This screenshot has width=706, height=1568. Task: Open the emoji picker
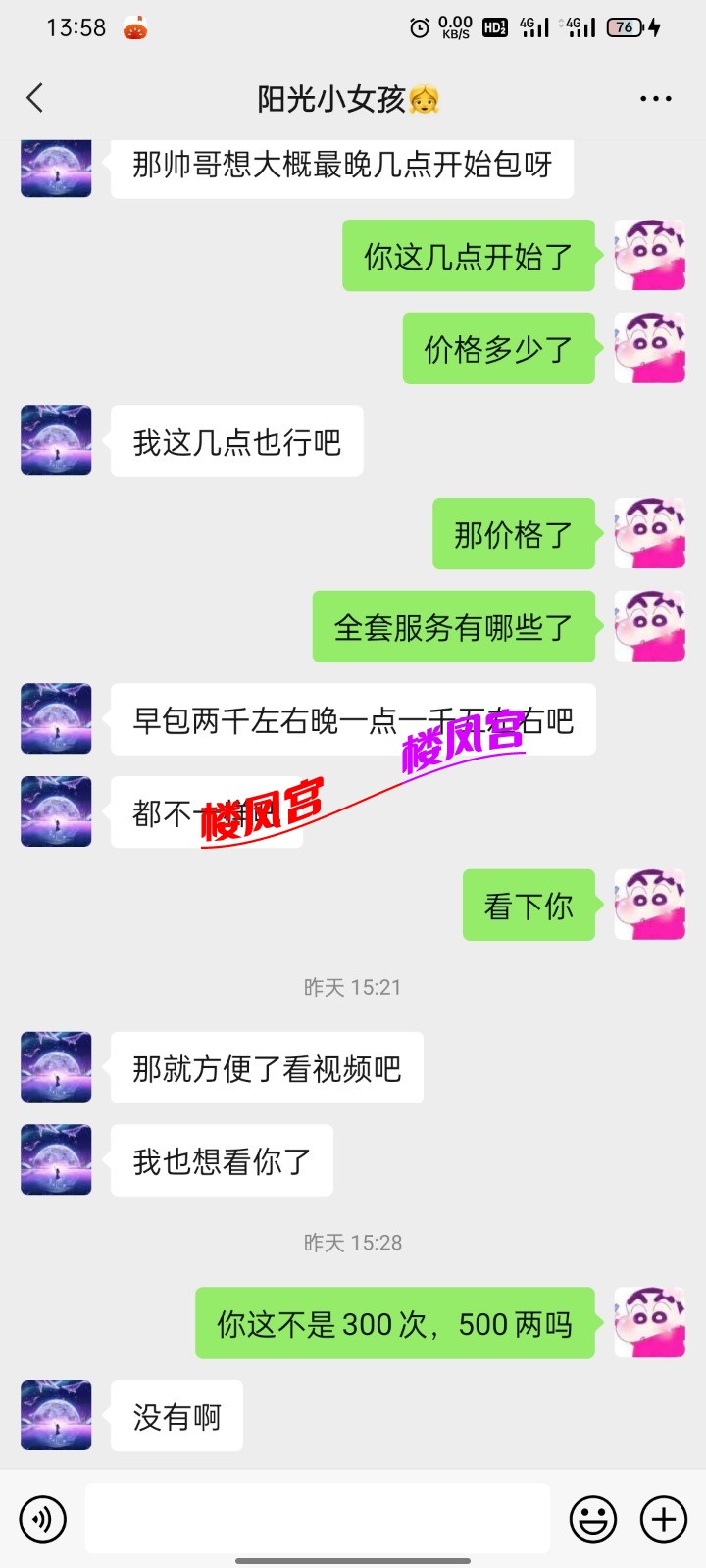pyautogui.click(x=593, y=1520)
